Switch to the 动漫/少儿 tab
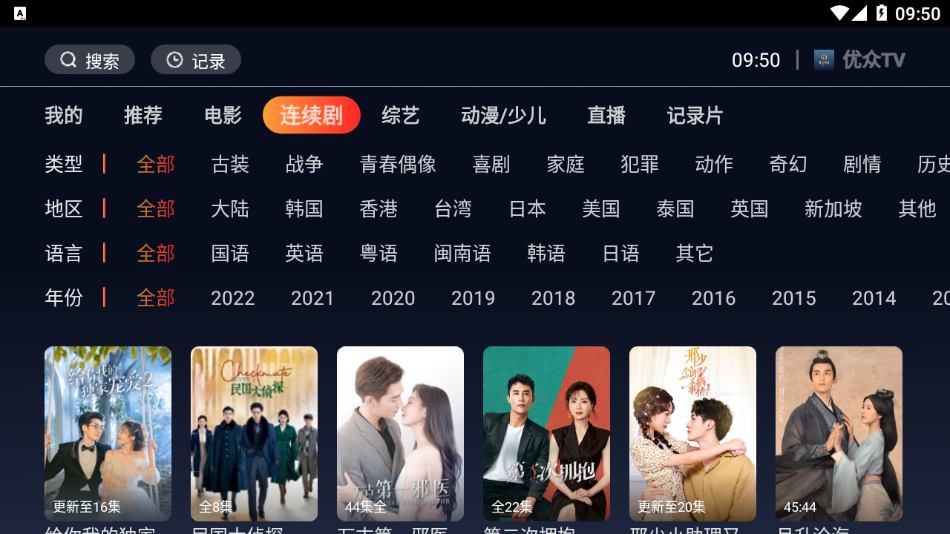950x534 pixels. pos(503,115)
